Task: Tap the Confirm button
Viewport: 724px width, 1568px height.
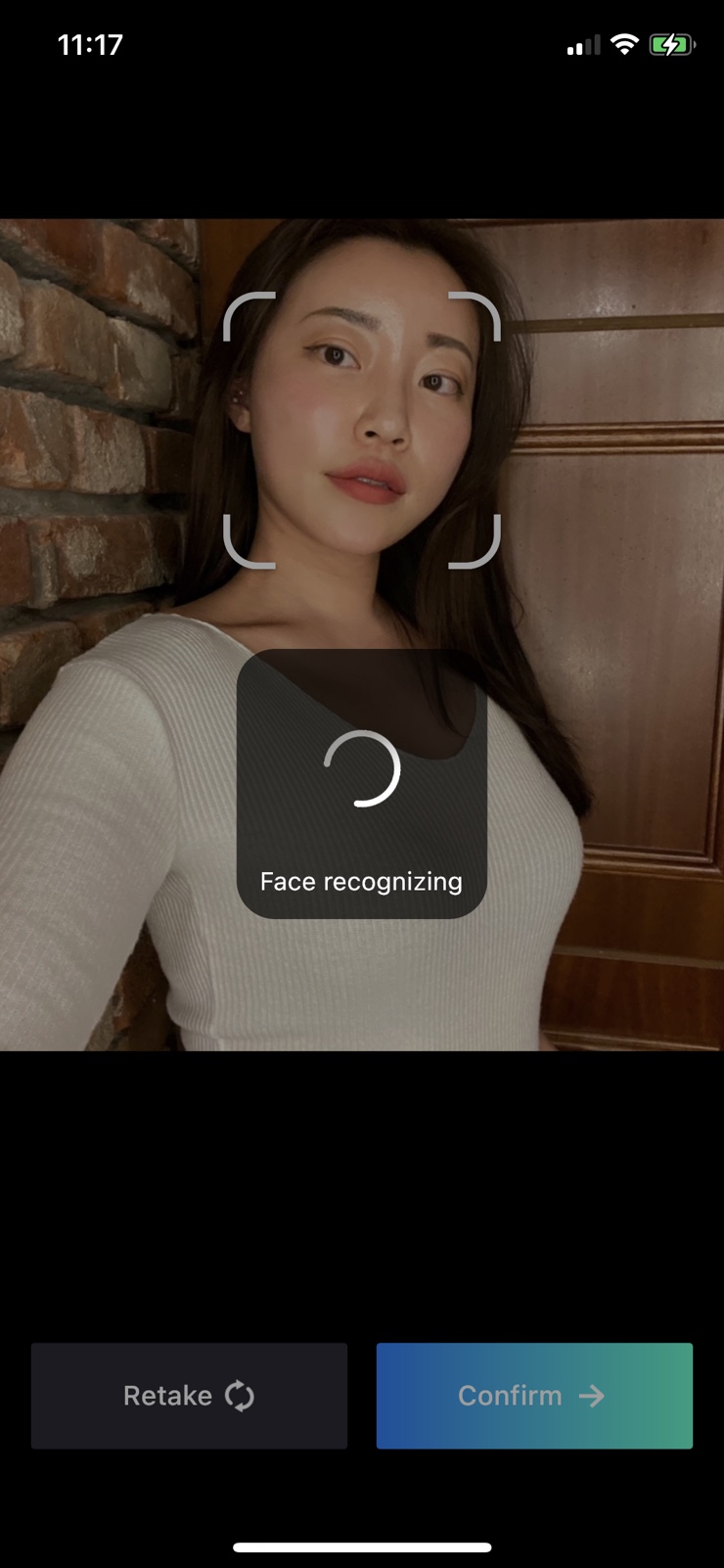Action: tap(534, 1395)
